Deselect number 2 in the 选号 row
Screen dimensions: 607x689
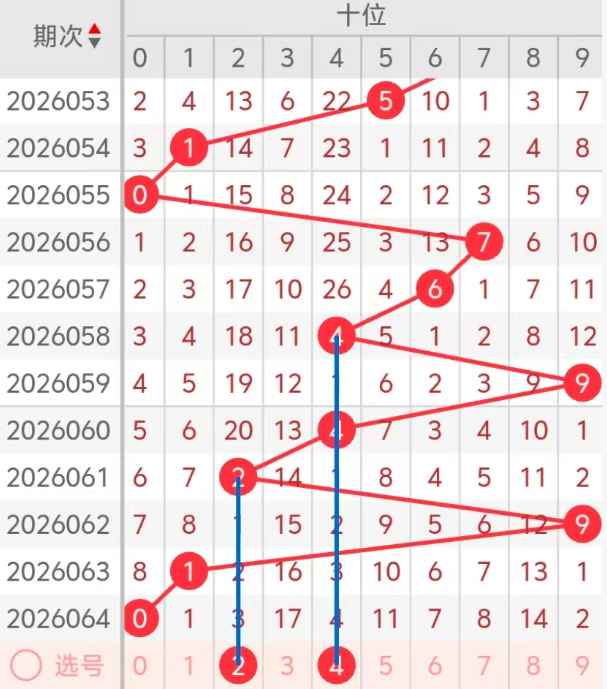[238, 665]
